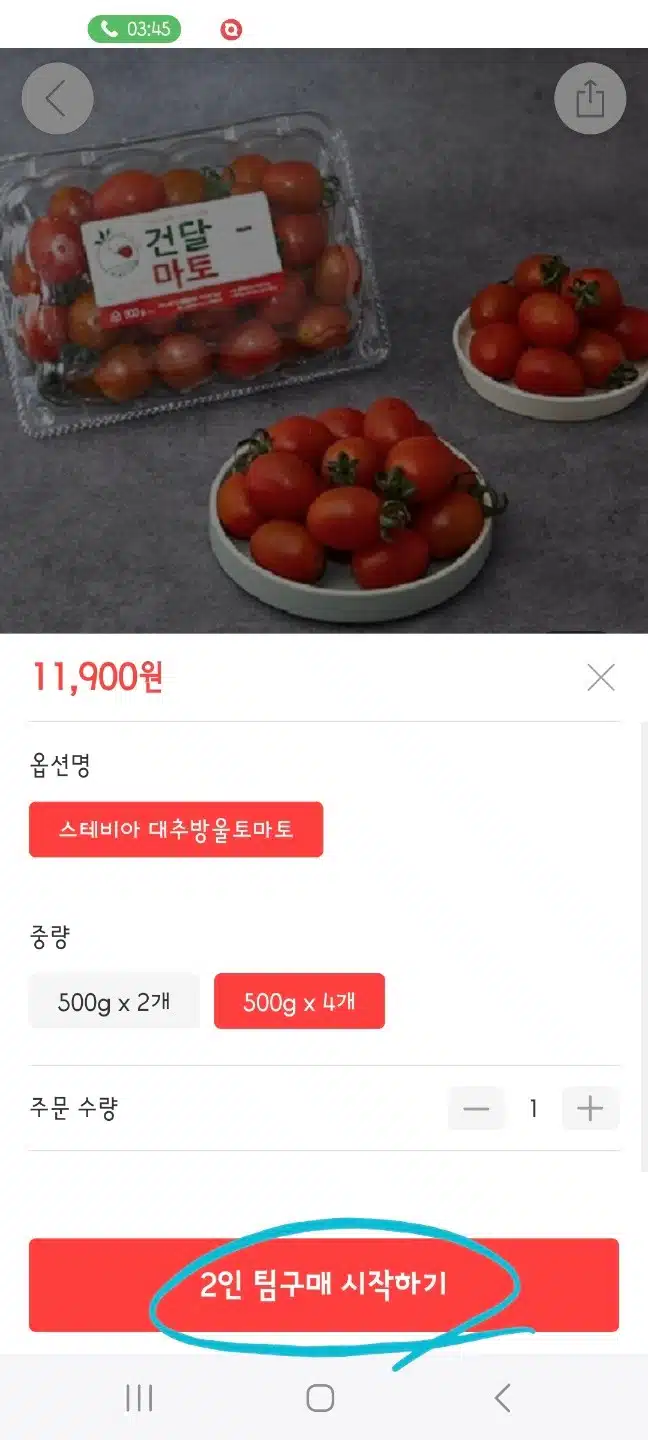Close the option selection sheet
648x1440 pixels.
point(601,678)
